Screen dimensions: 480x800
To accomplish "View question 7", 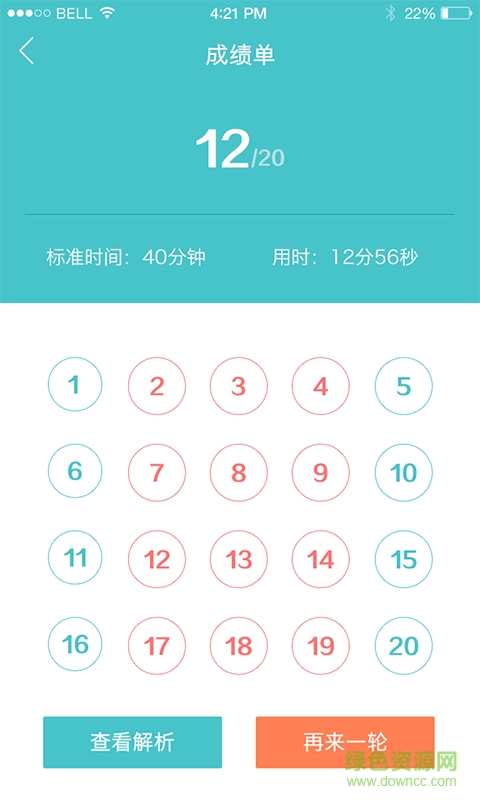I will pos(157,472).
